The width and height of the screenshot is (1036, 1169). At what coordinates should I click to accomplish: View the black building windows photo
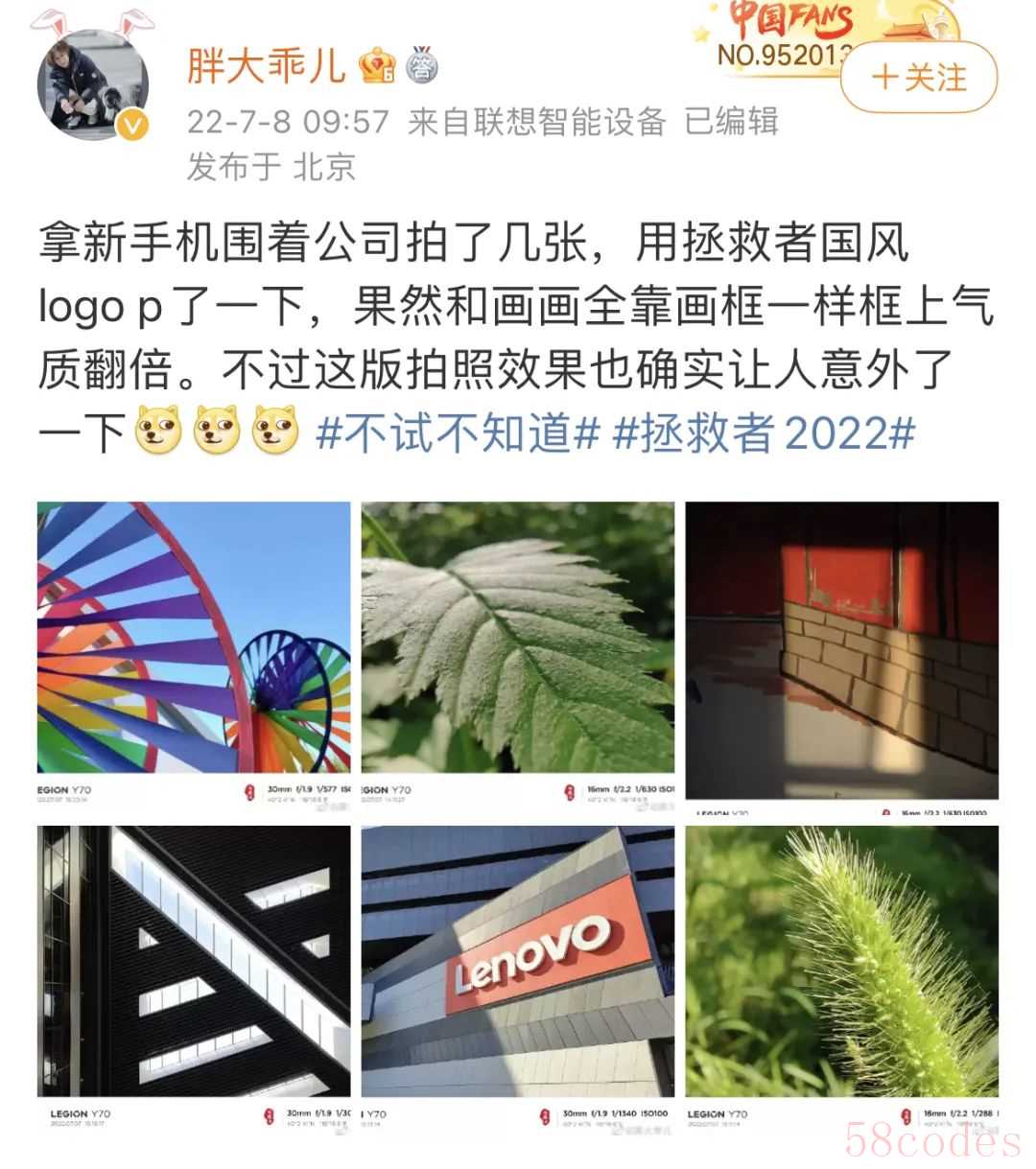point(195,973)
